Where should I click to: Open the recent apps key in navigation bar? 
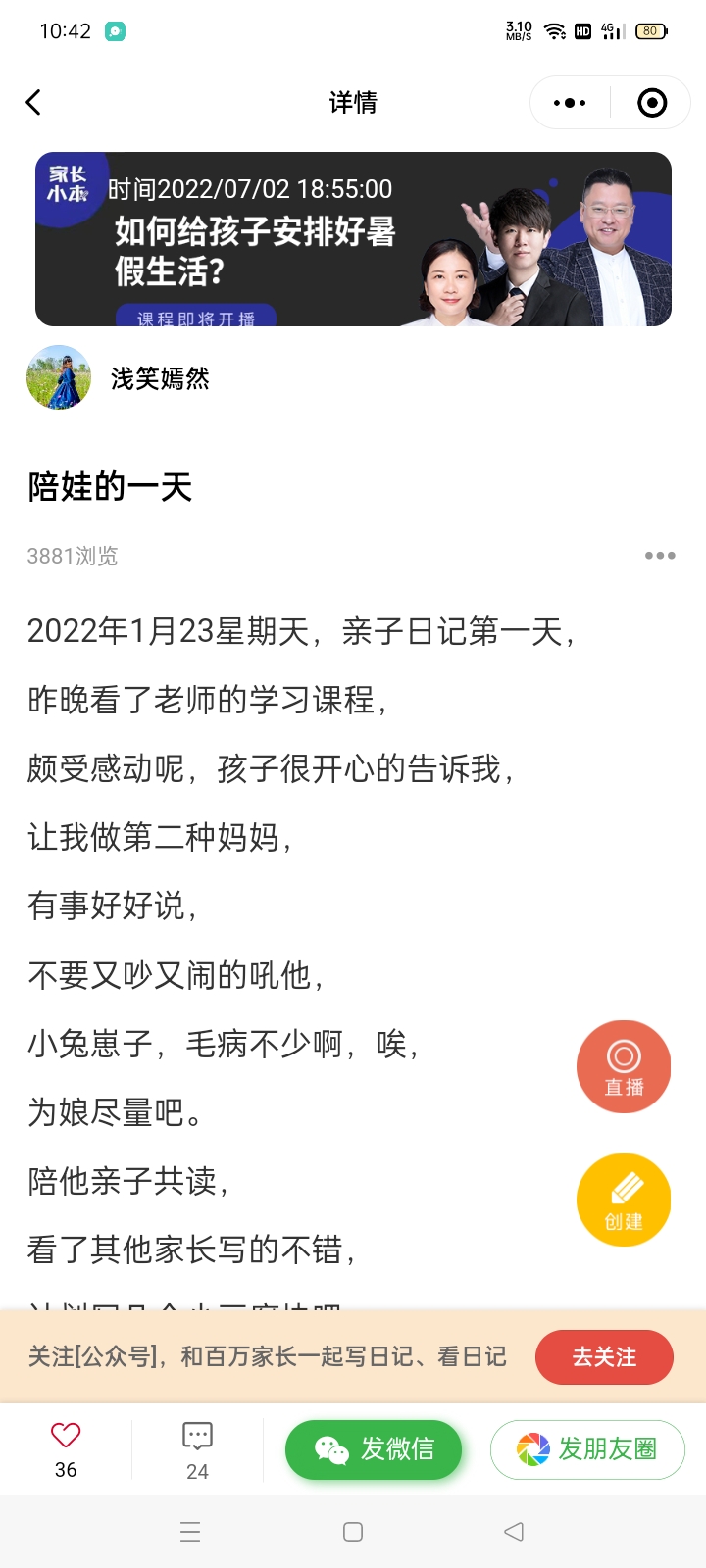tap(190, 1531)
